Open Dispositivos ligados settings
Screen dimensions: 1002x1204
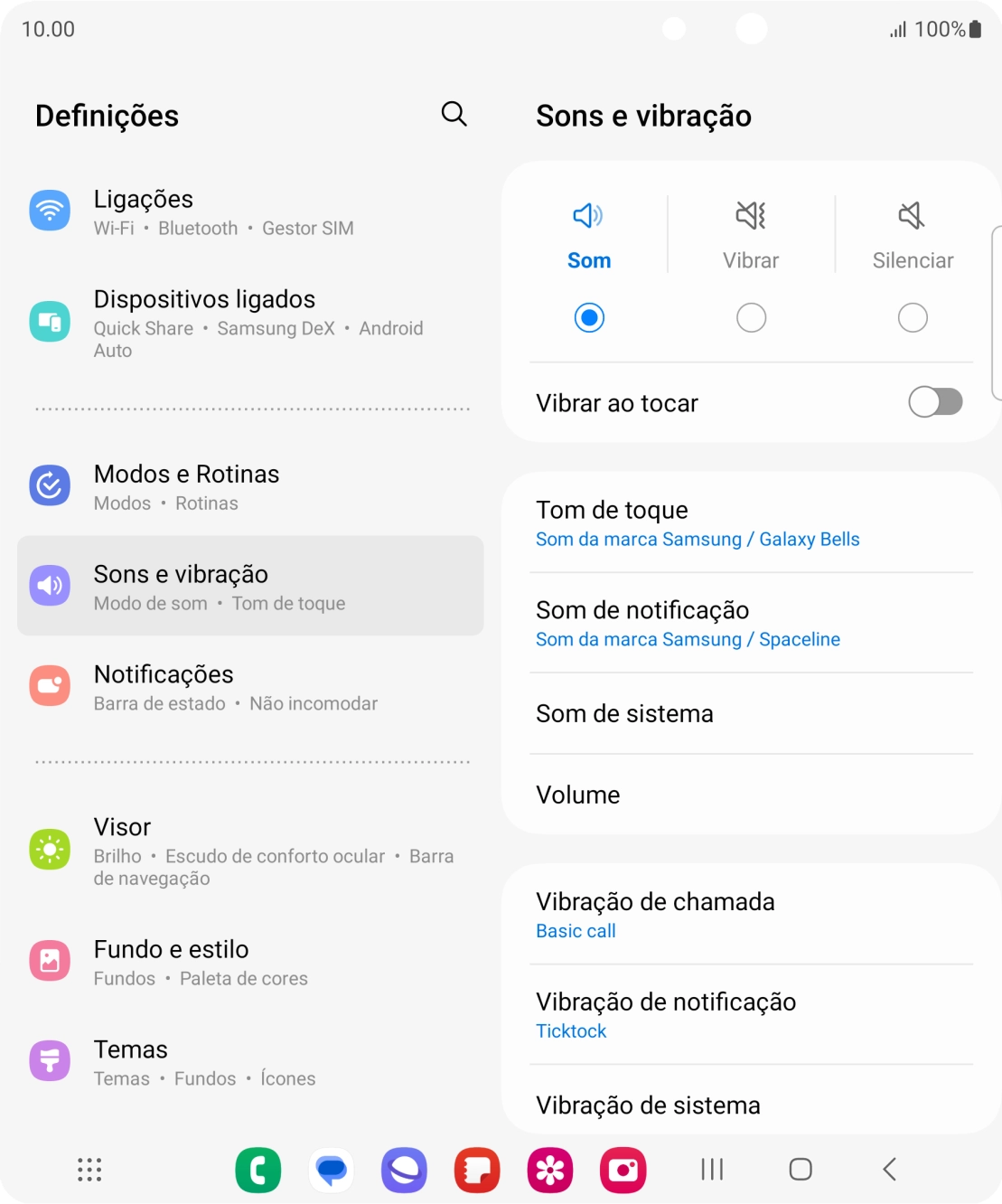point(249,324)
